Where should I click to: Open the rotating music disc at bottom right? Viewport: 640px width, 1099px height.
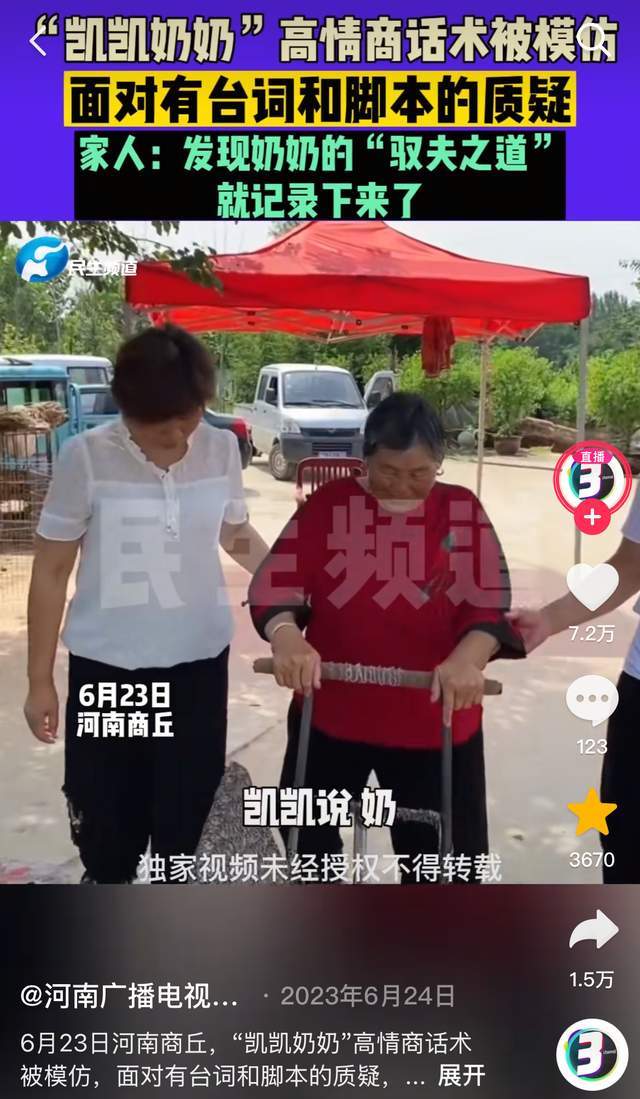(592, 1055)
